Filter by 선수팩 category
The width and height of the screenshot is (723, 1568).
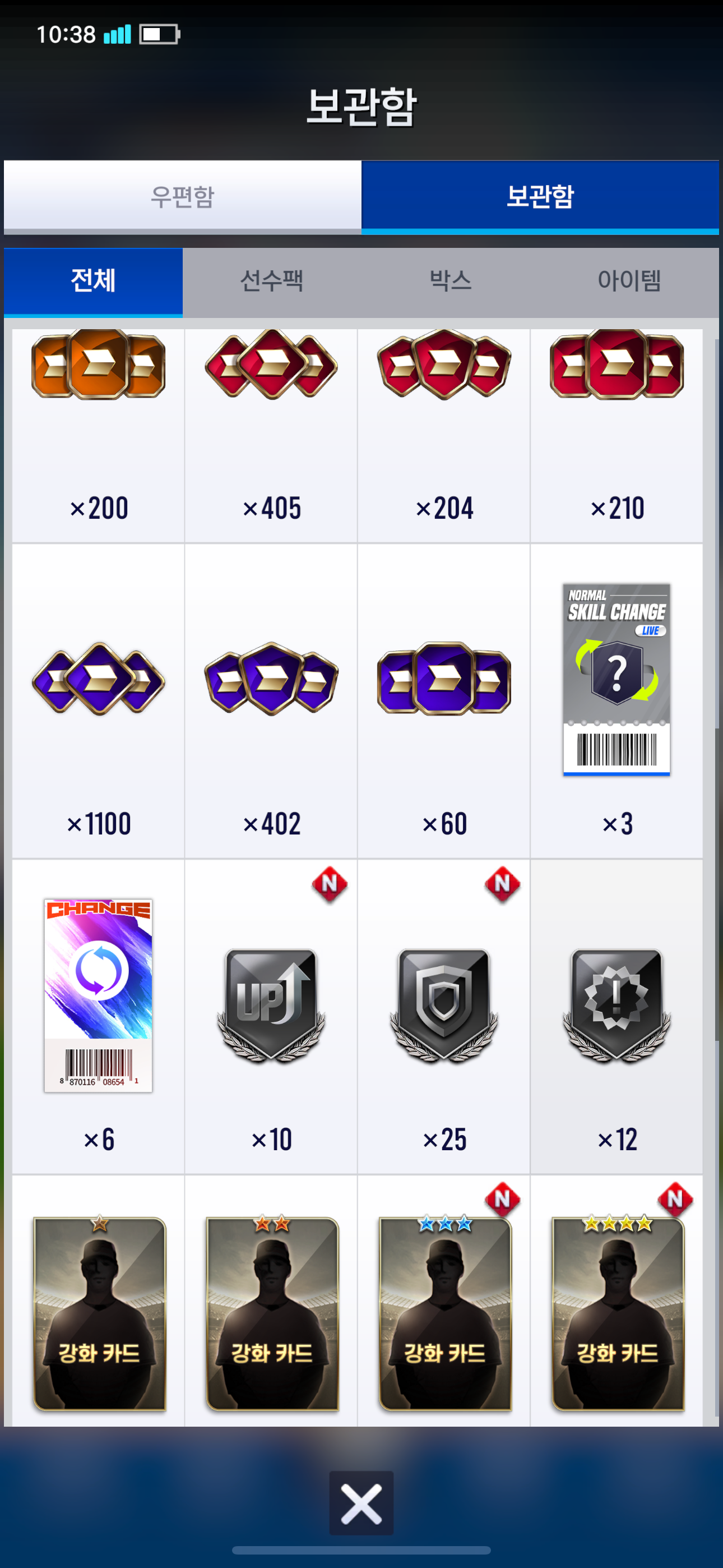tap(271, 280)
